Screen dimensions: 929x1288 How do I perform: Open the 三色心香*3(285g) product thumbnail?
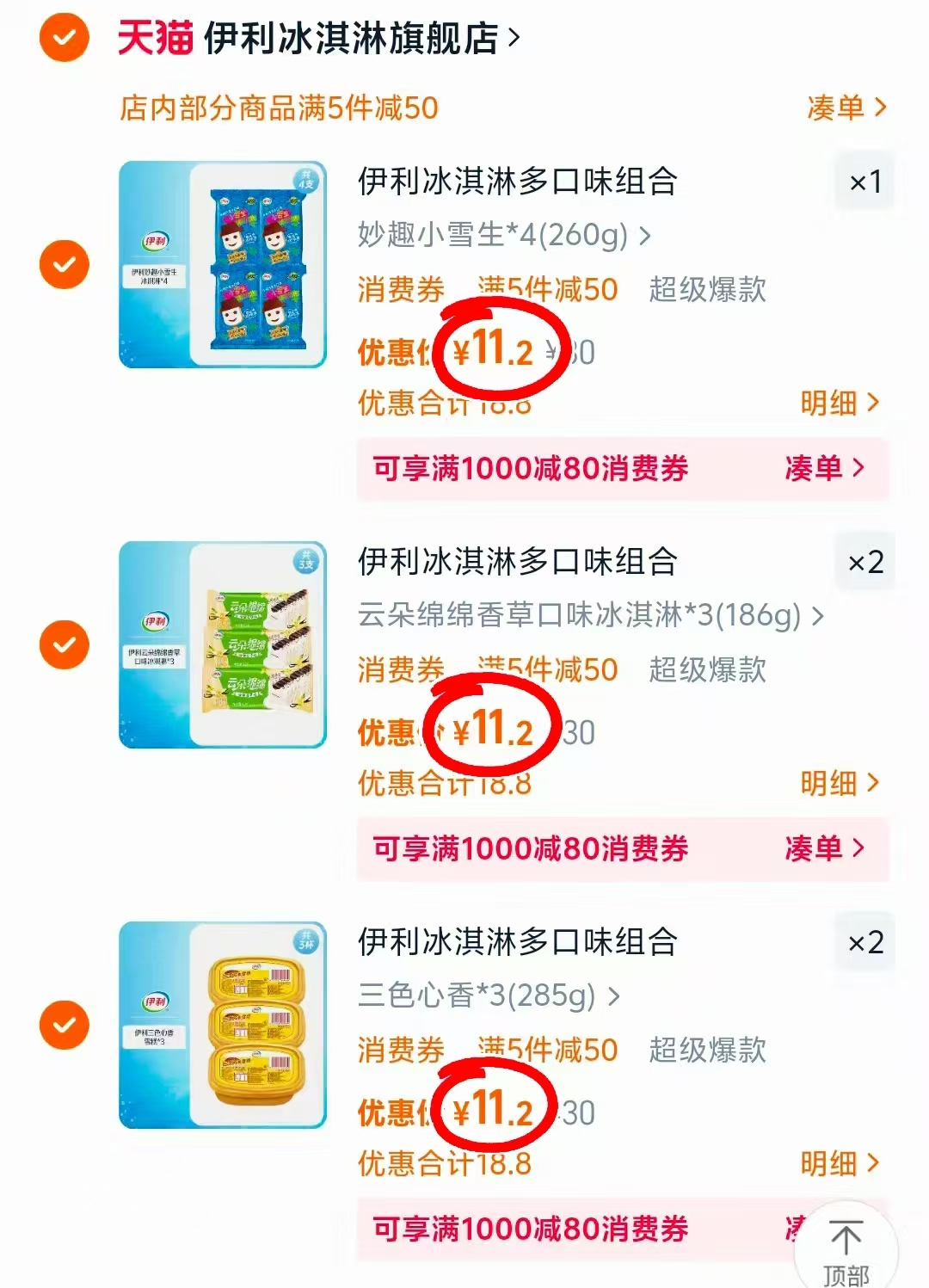pyautogui.click(x=222, y=1023)
